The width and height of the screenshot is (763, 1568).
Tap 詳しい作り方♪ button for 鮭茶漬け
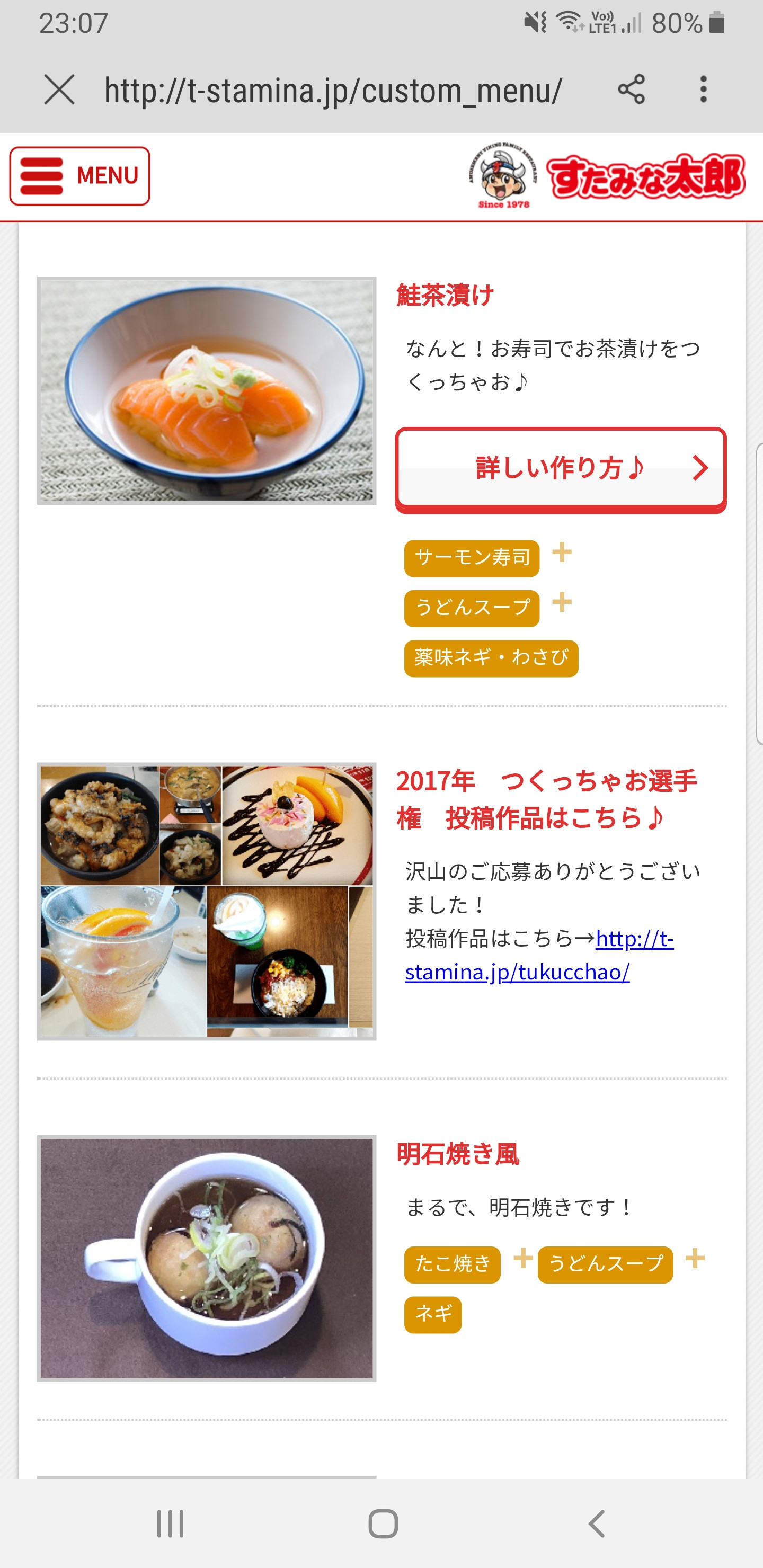coord(561,469)
